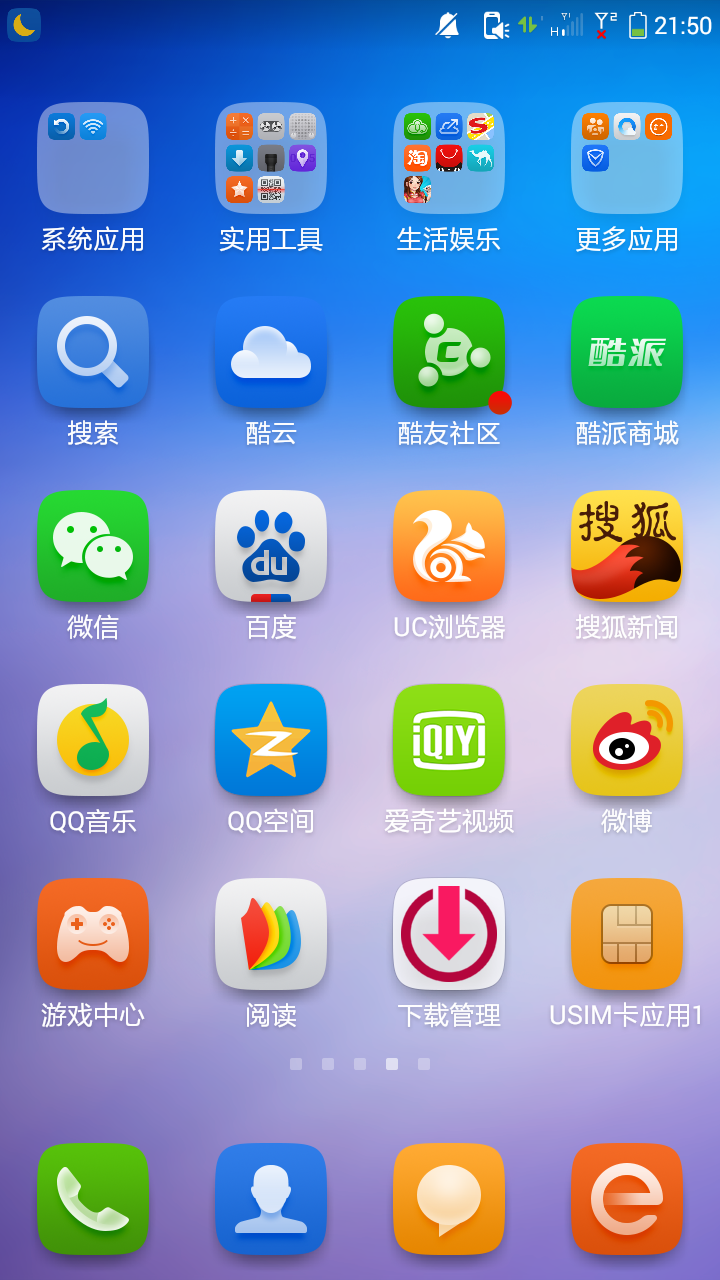Open the 酷云 cloud app

[x=271, y=352]
